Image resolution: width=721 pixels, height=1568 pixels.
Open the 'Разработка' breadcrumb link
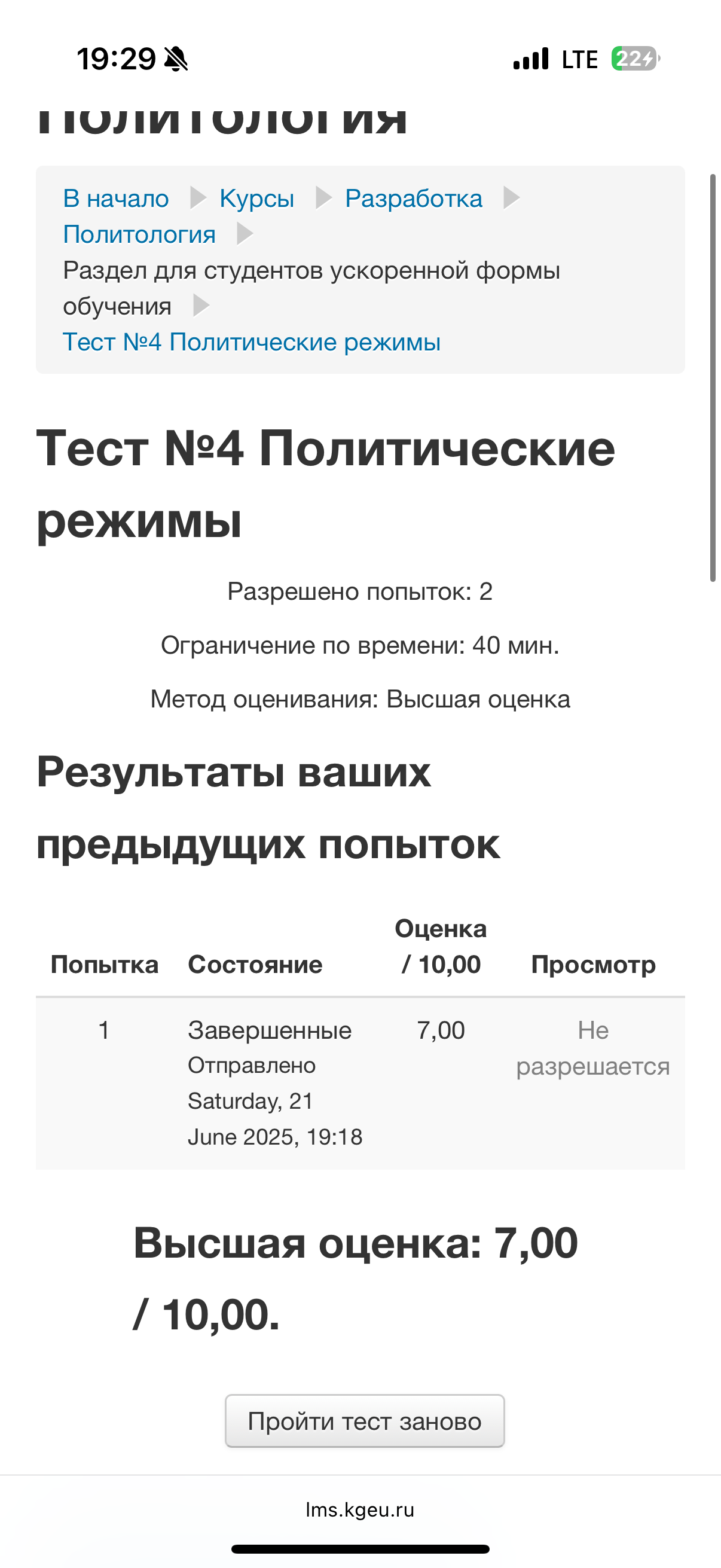(413, 199)
